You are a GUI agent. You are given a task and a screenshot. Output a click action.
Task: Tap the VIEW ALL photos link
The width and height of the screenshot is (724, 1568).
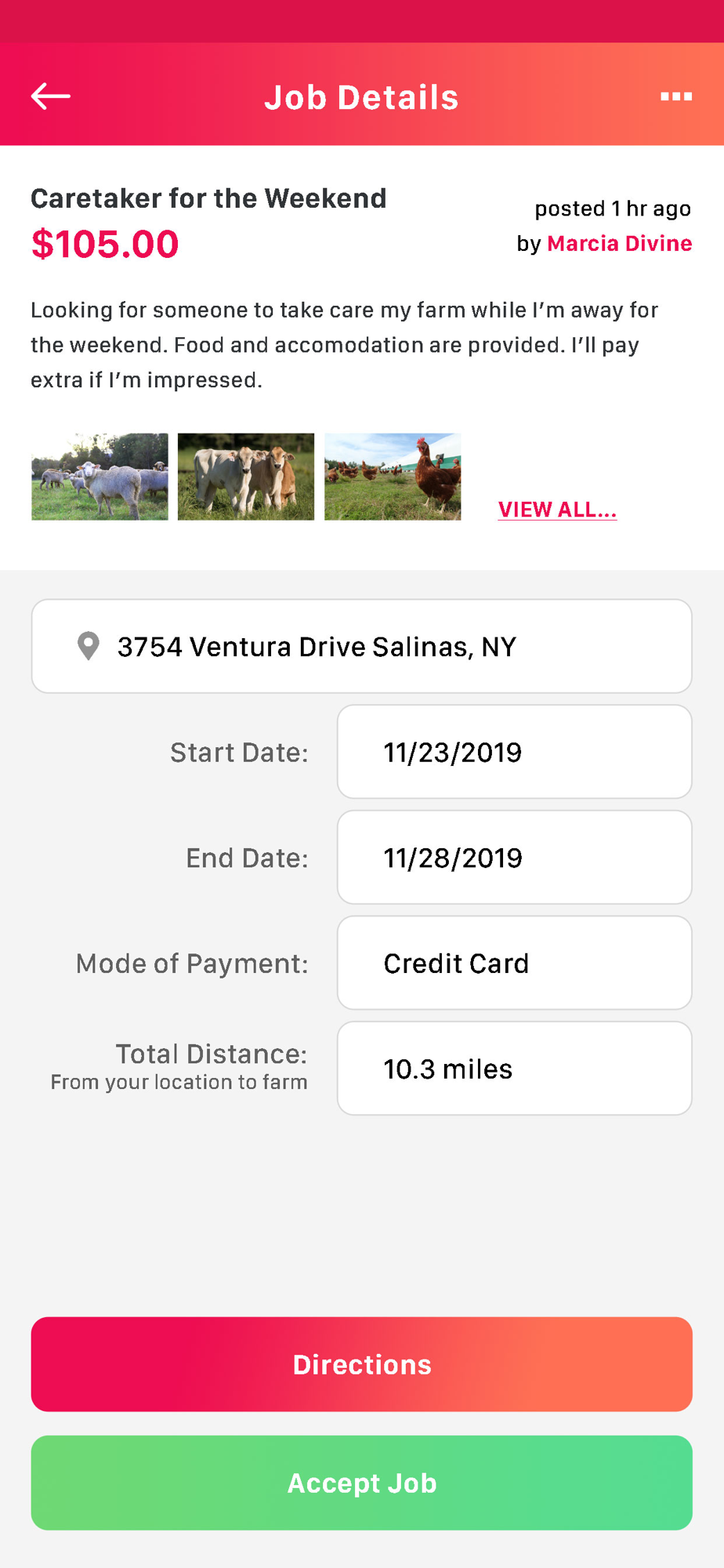pyautogui.click(x=557, y=510)
